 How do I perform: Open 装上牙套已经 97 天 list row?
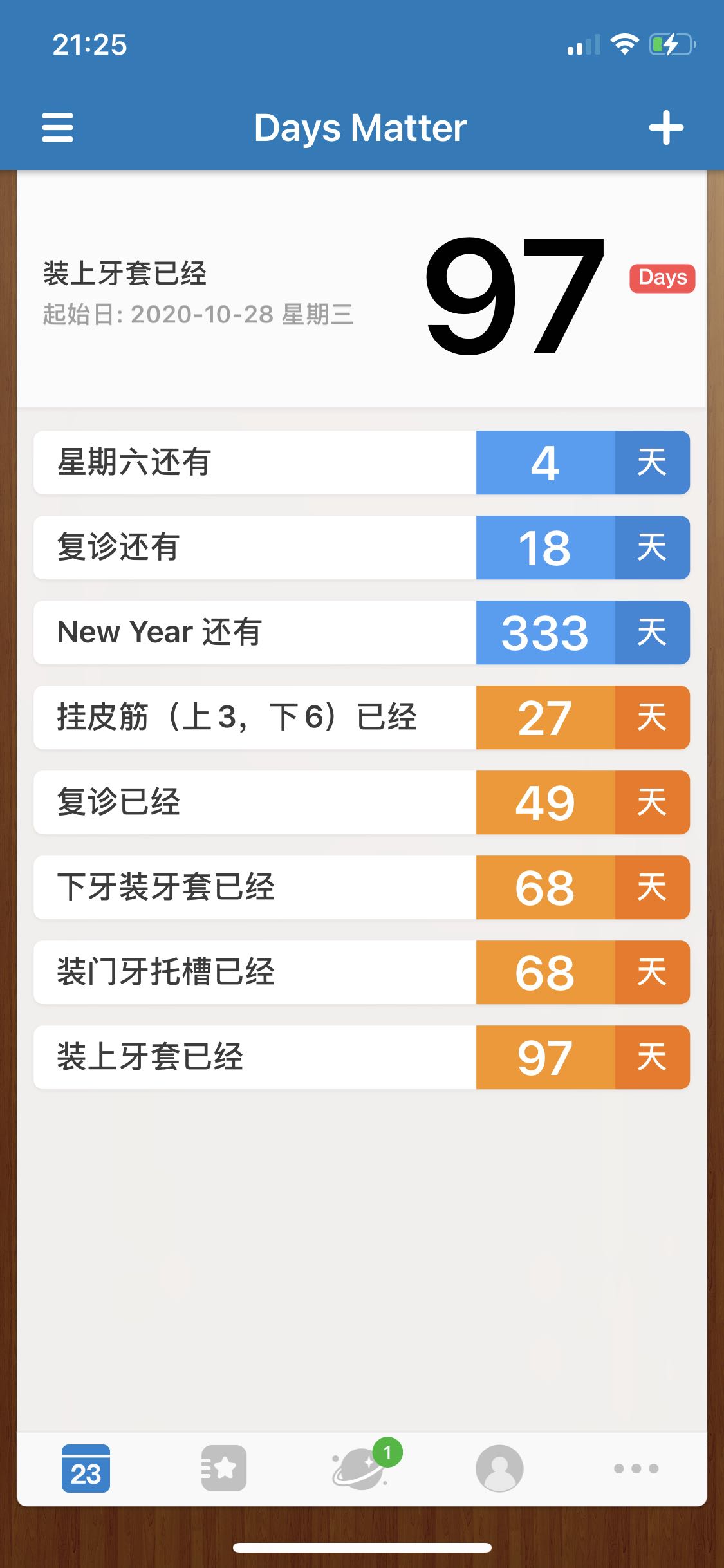362,1057
